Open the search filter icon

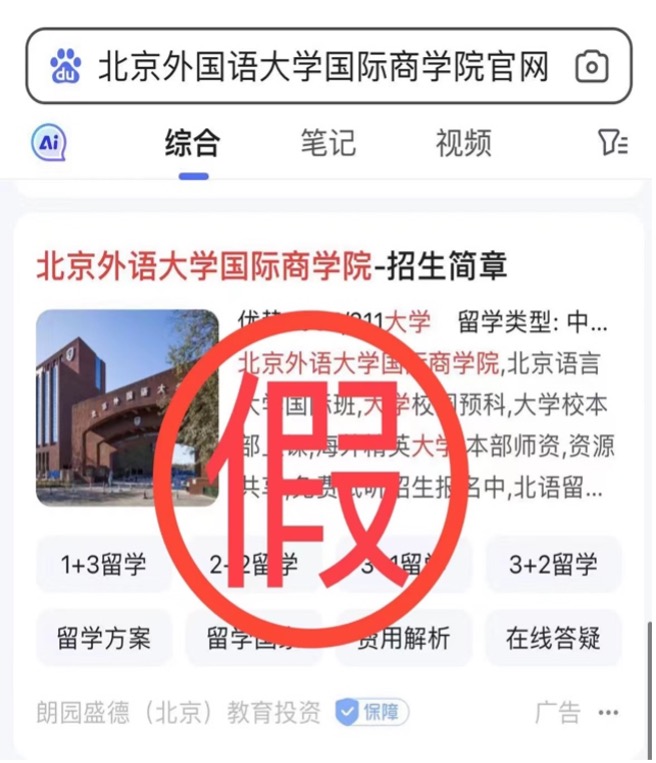[x=613, y=143]
